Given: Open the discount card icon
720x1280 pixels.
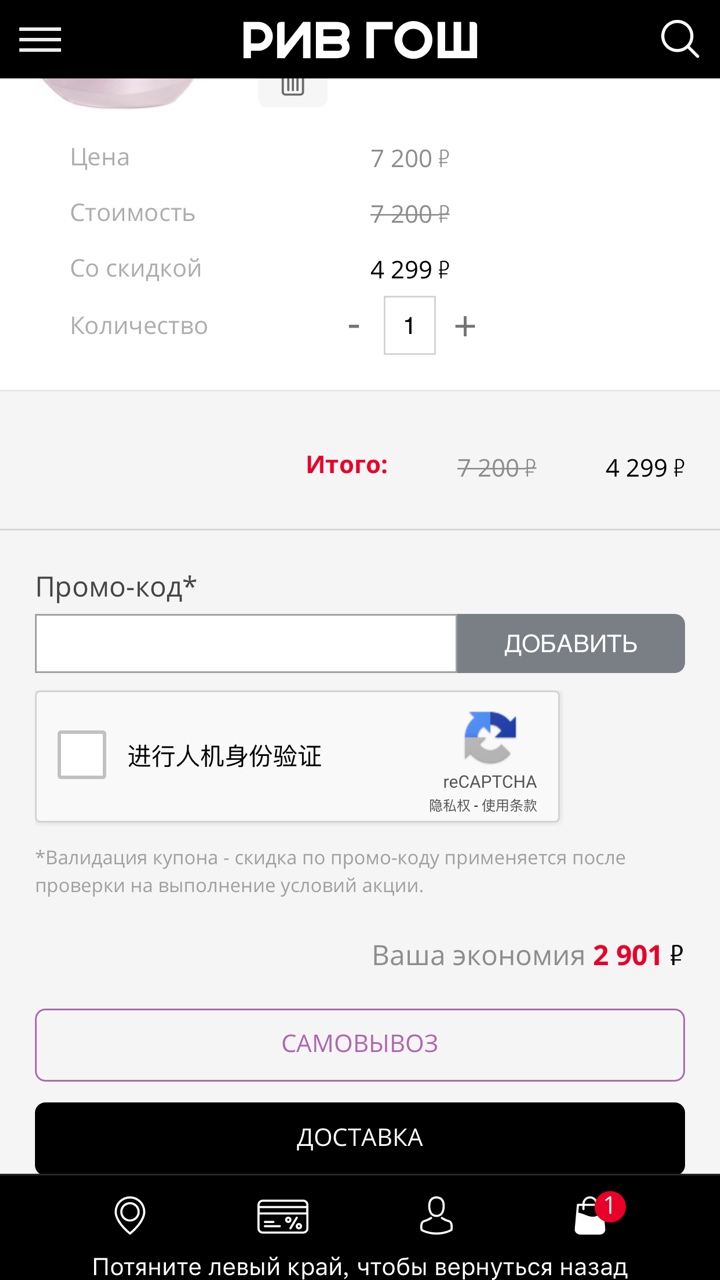Looking at the screenshot, I should point(283,1216).
